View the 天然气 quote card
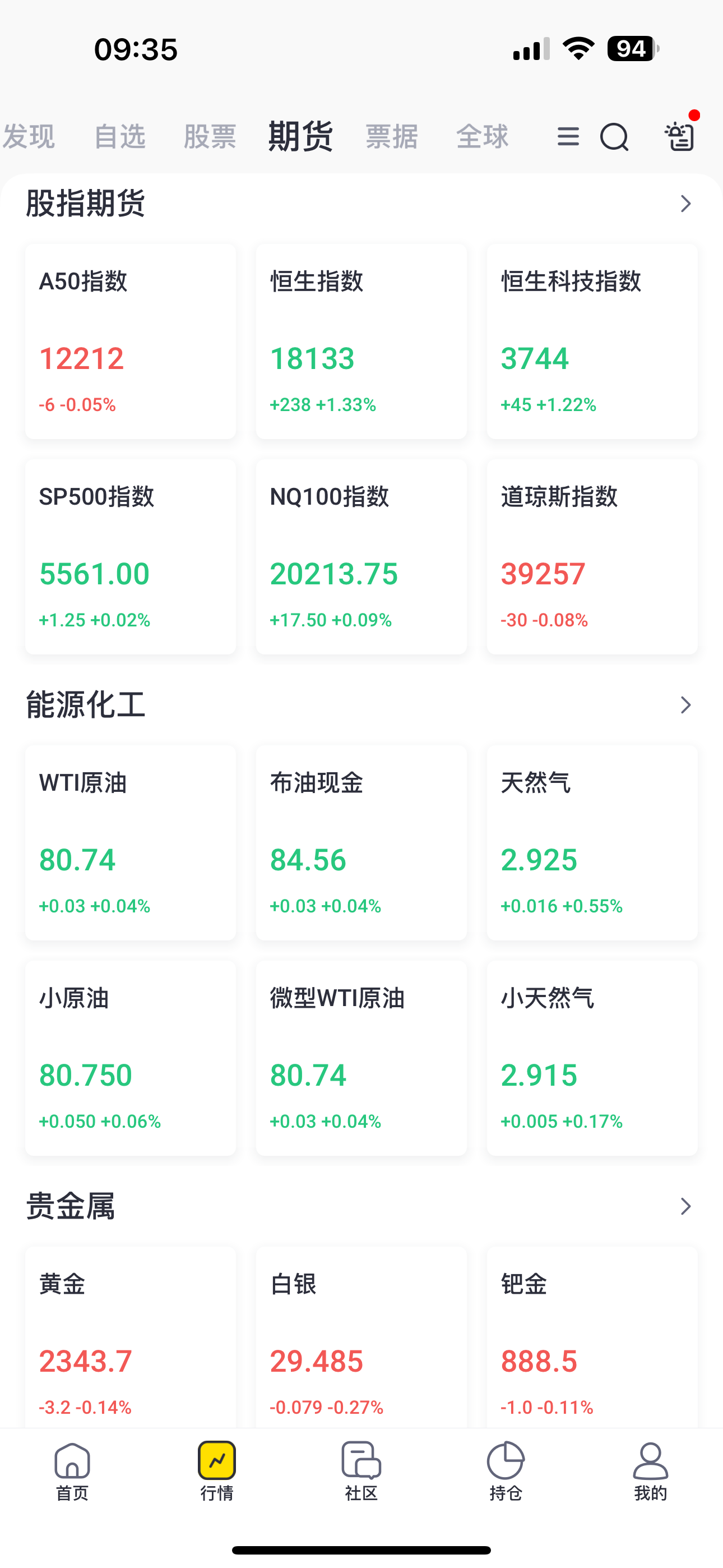This screenshot has height=1568, width=723. tap(592, 843)
